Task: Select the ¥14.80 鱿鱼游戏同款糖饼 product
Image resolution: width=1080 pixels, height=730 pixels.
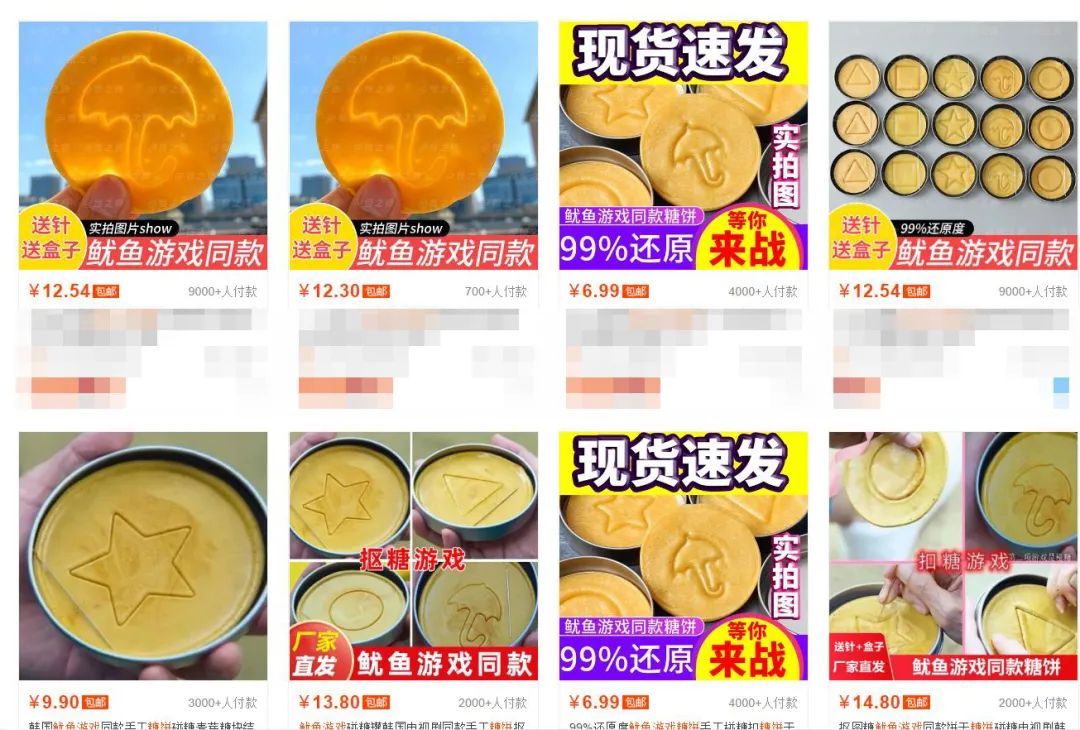Action: (953, 555)
